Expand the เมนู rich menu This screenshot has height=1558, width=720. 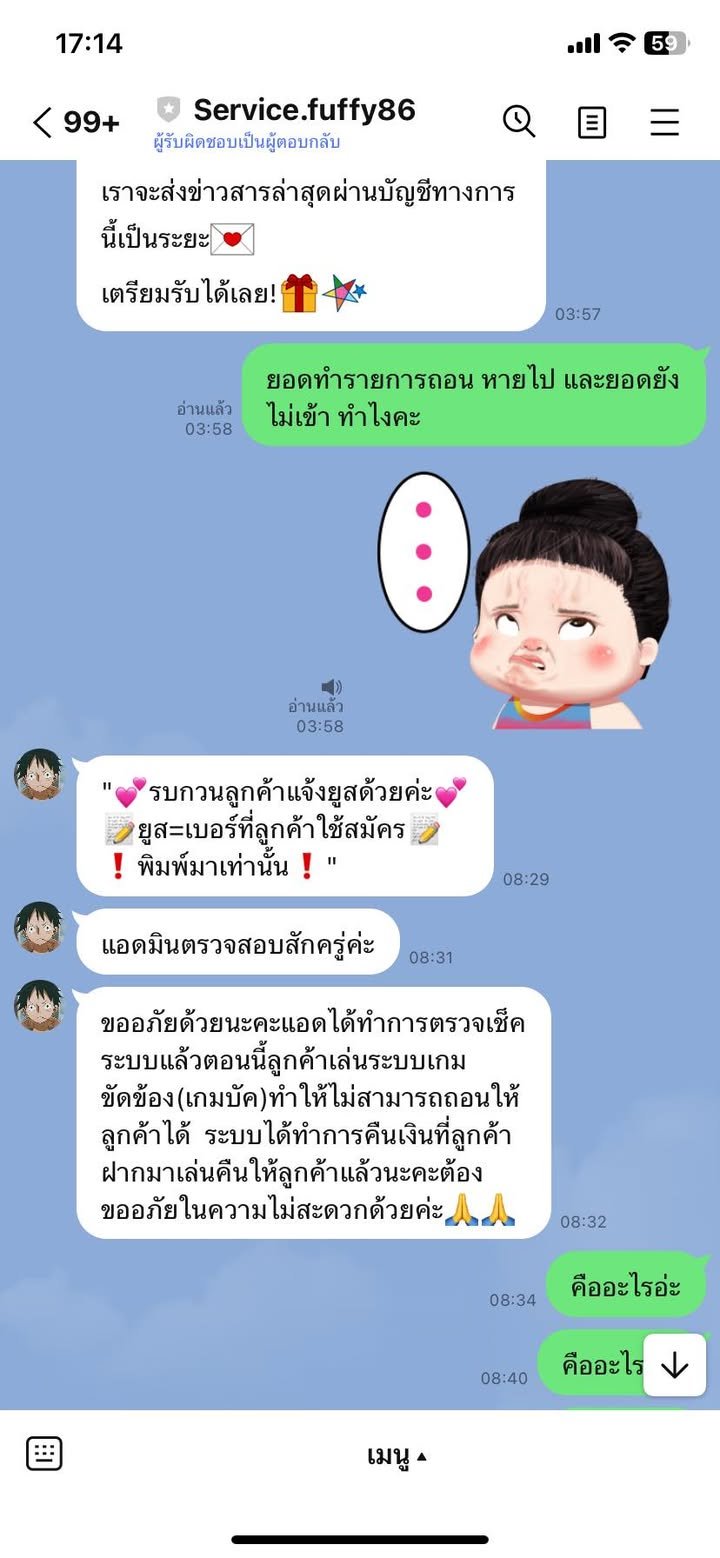coord(396,1456)
